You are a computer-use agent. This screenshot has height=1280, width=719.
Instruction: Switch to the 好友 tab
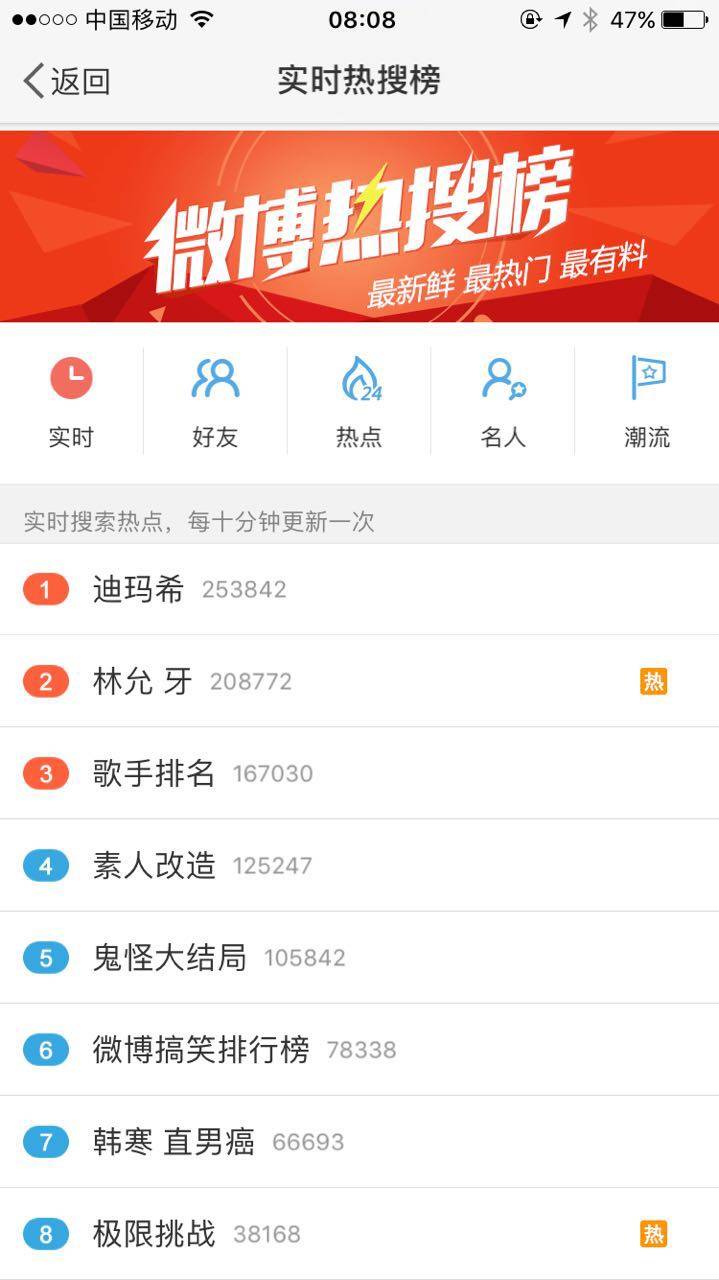click(215, 402)
